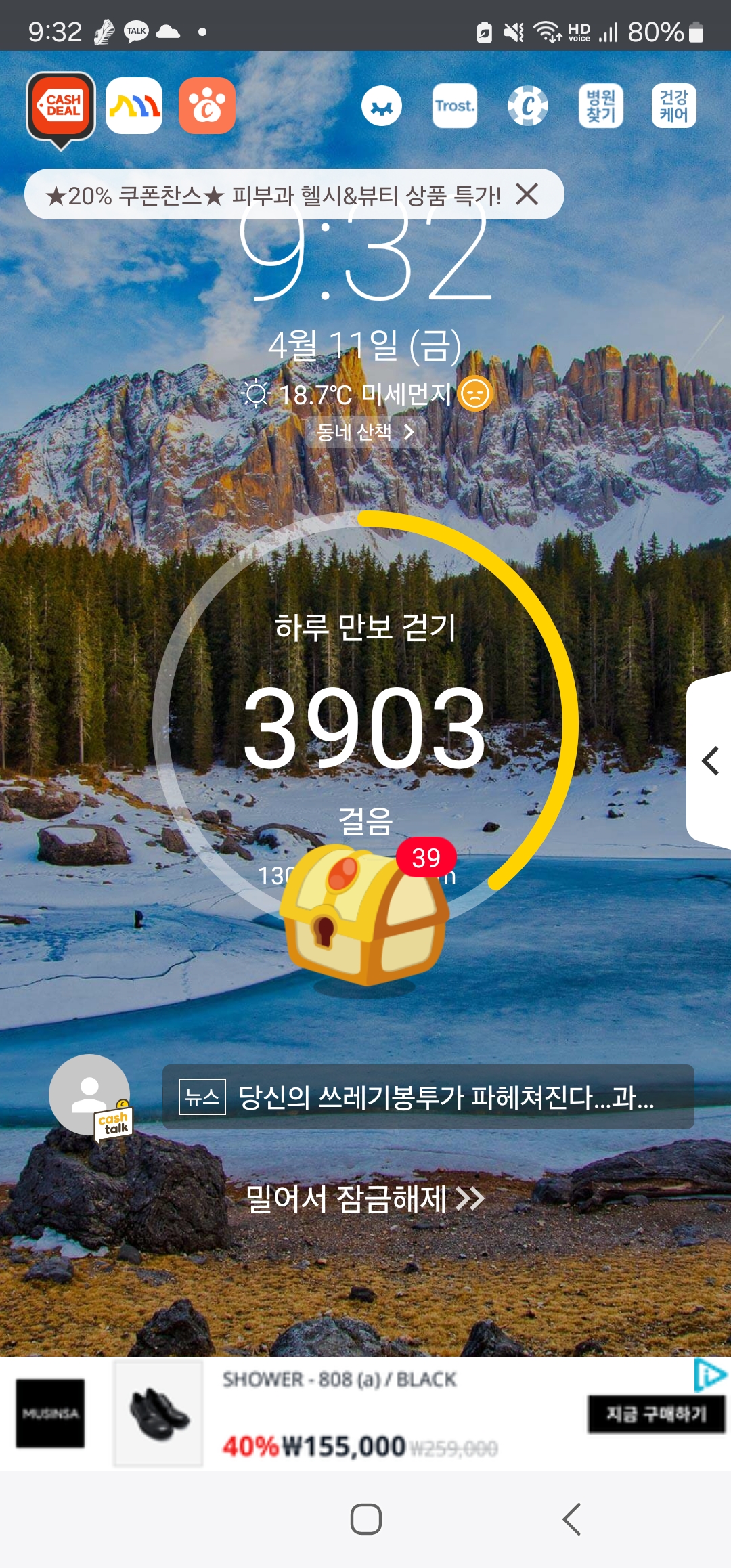Open the Cash Deal icon

[x=61, y=107]
